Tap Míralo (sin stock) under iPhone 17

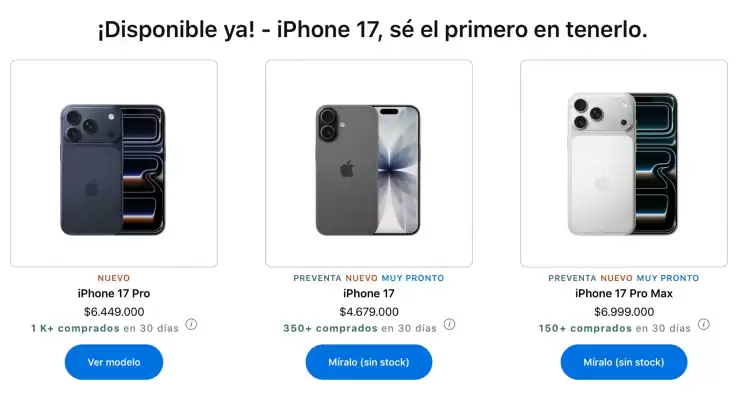(369, 362)
